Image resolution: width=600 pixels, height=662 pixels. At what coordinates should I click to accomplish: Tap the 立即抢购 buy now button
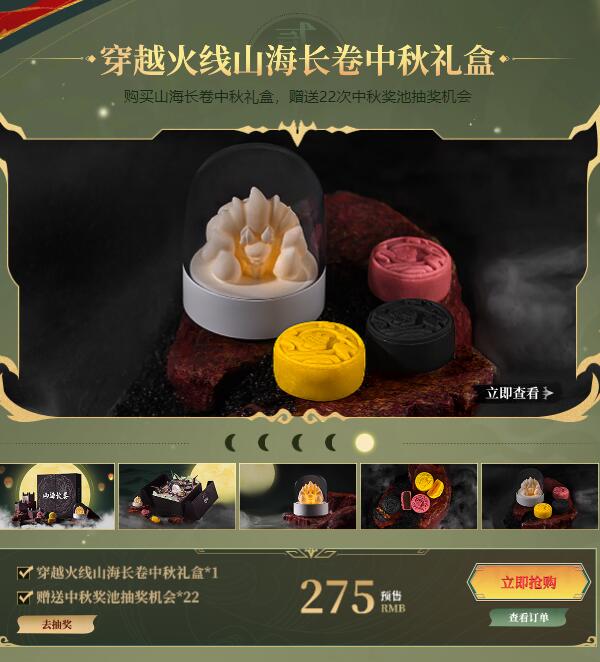(528, 582)
